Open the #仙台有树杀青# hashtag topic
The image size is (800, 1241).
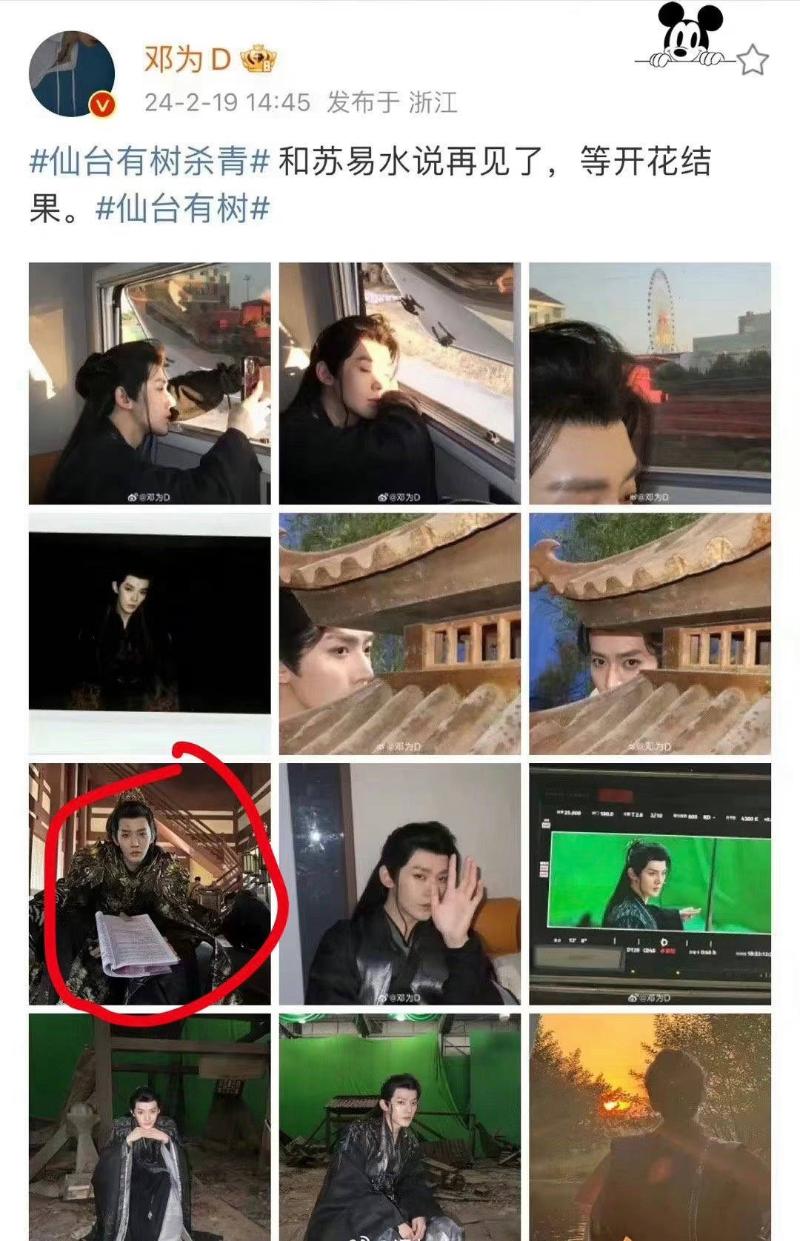pyautogui.click(x=152, y=161)
